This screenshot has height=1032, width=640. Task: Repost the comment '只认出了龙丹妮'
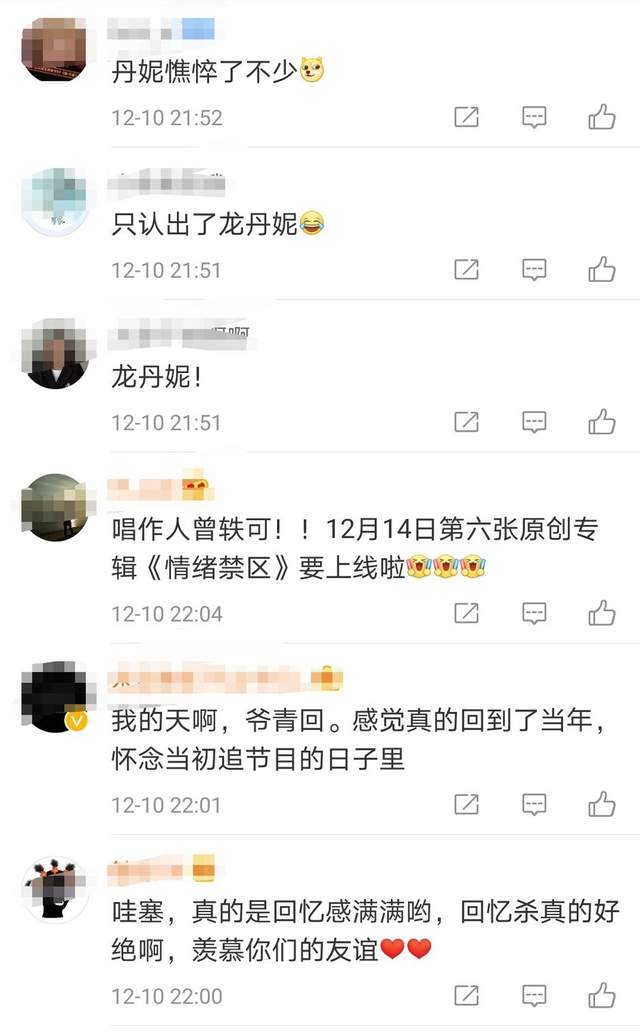[466, 269]
